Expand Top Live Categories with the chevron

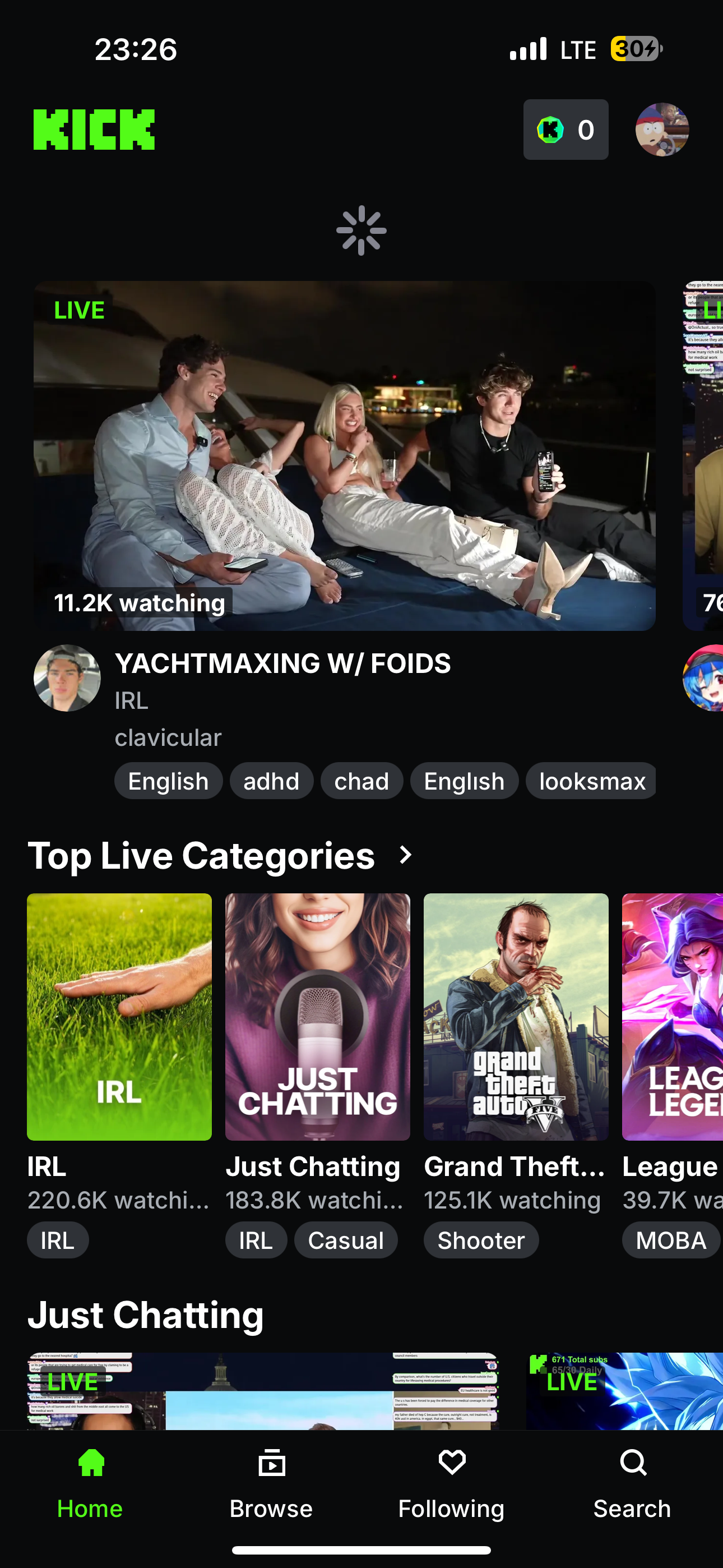[x=405, y=855]
